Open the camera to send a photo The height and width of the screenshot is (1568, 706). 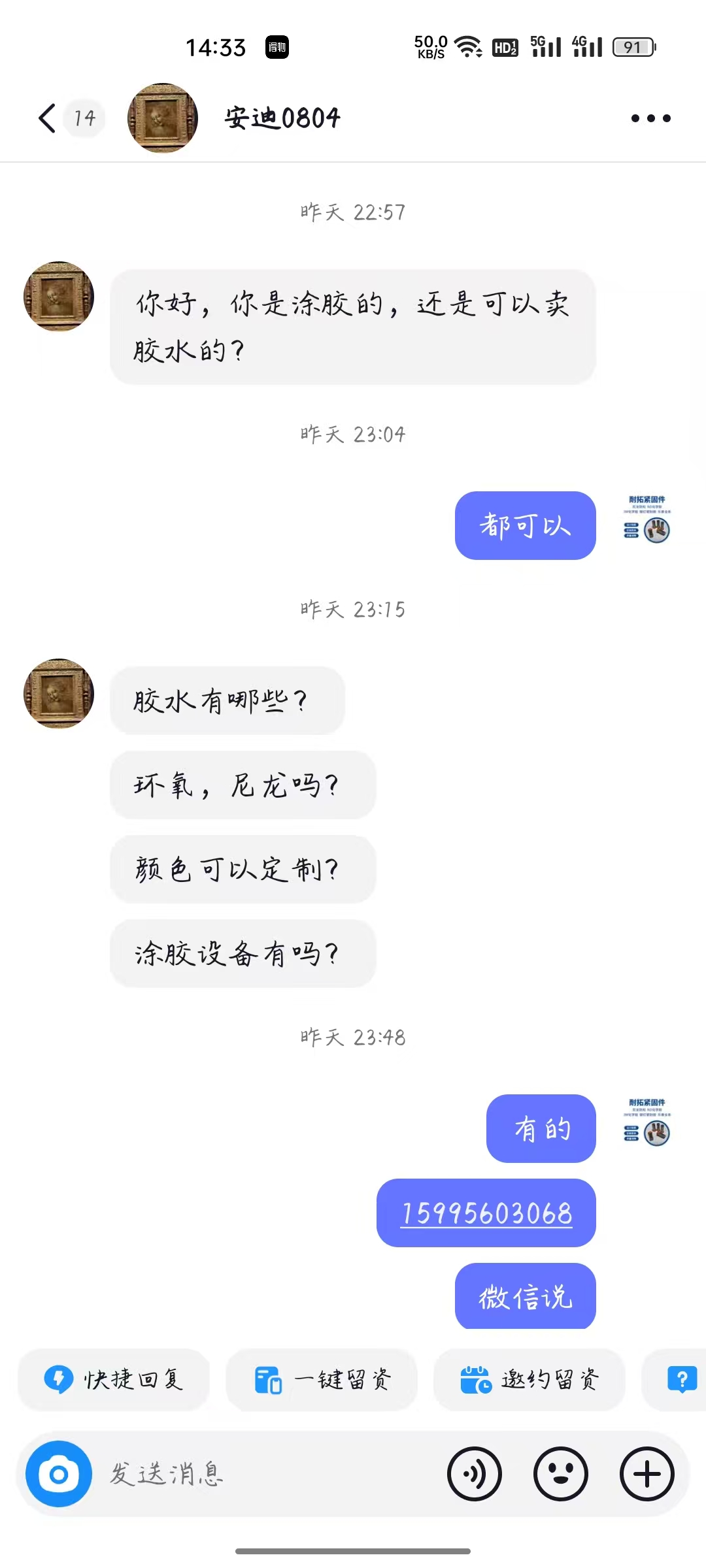[59, 1474]
